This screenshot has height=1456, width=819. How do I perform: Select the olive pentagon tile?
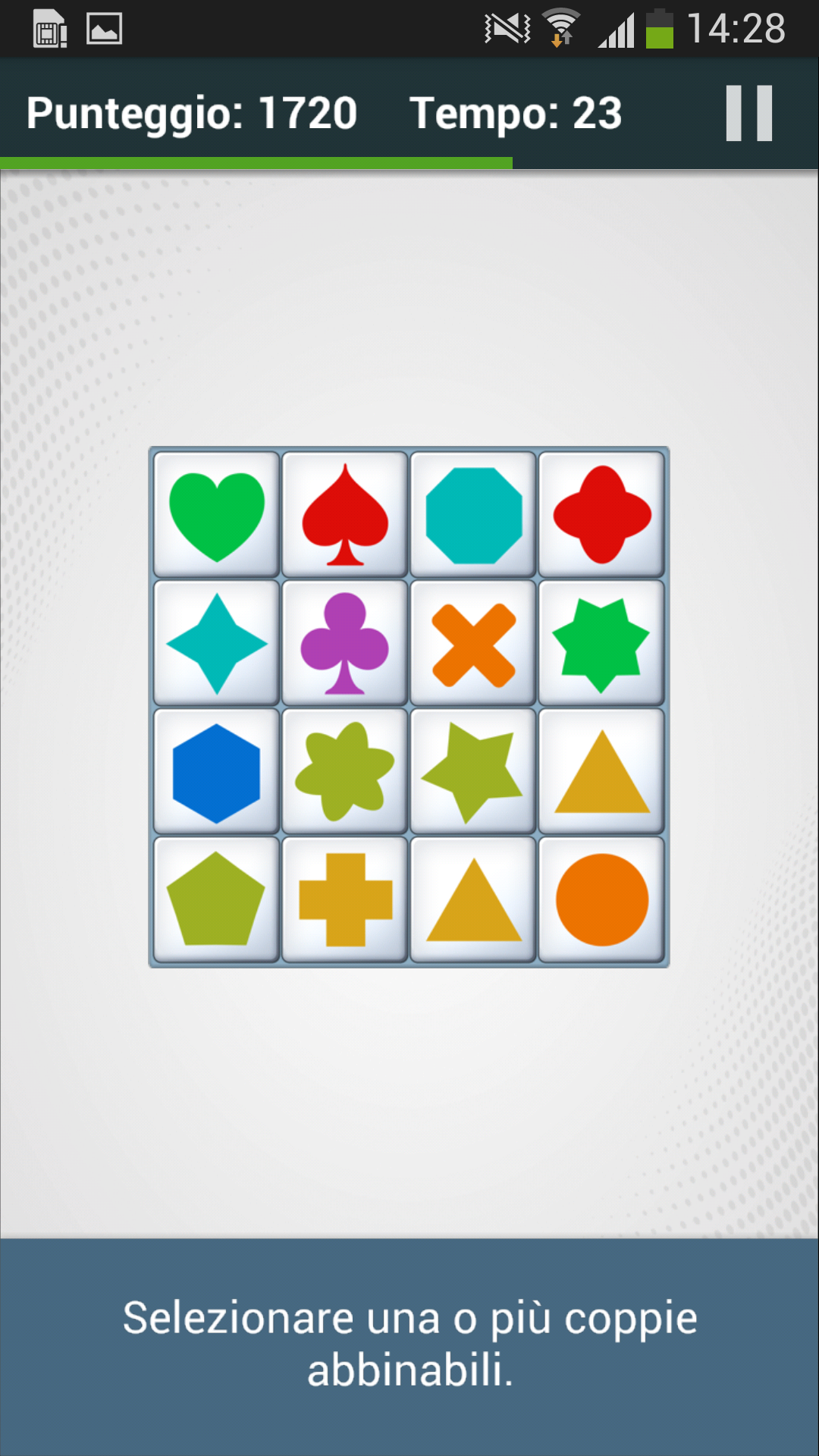(217, 900)
